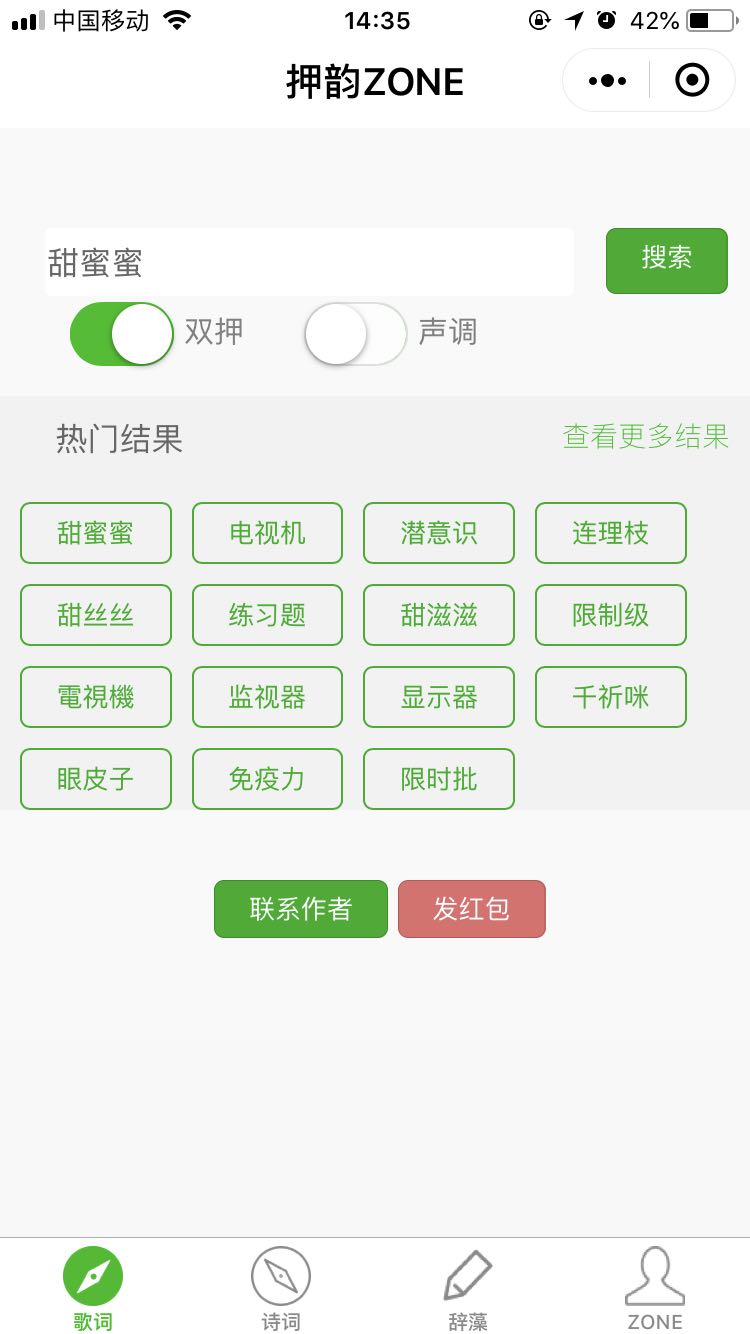This screenshot has width=750, height=1334.
Task: Tap the green 搜索 button
Action: coord(667,261)
